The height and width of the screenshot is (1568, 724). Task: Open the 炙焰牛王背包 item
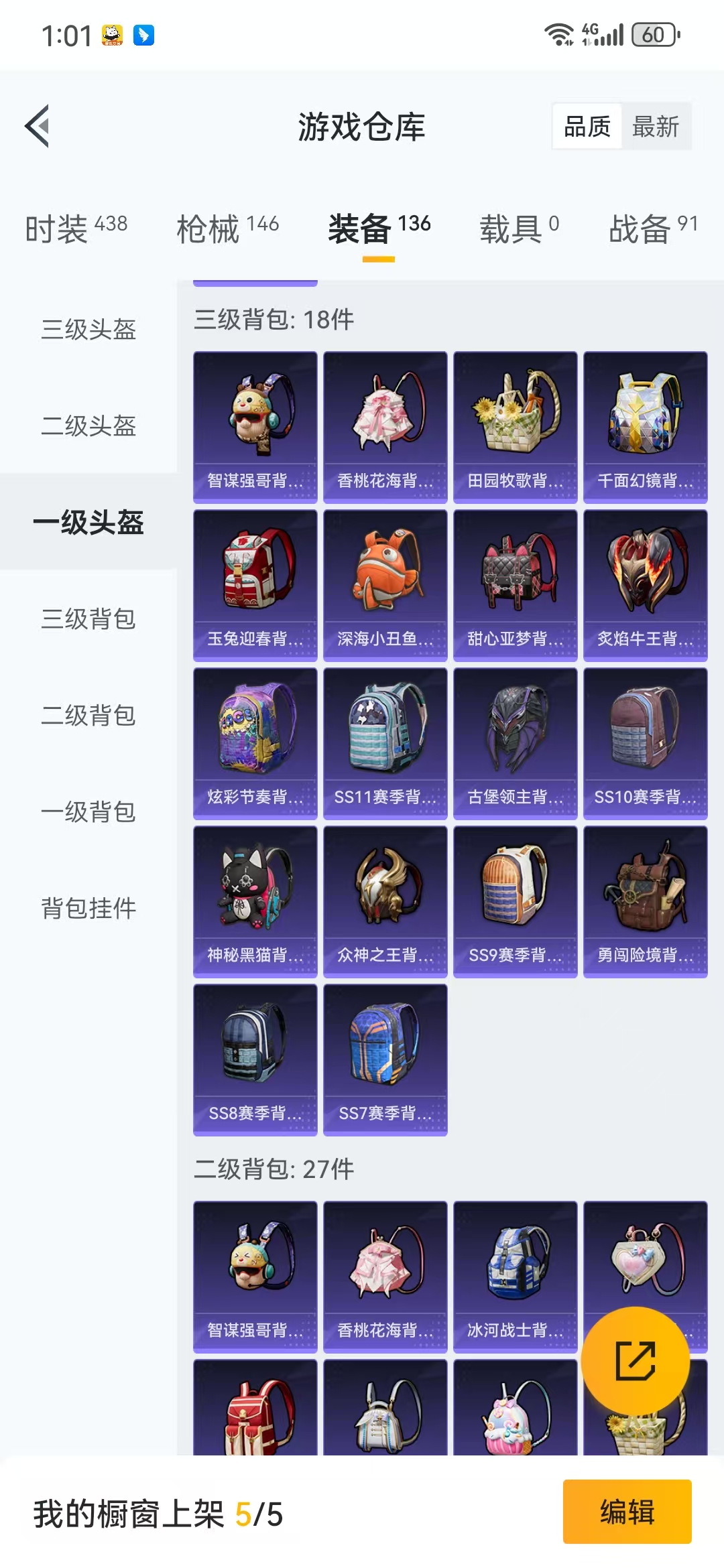click(646, 586)
